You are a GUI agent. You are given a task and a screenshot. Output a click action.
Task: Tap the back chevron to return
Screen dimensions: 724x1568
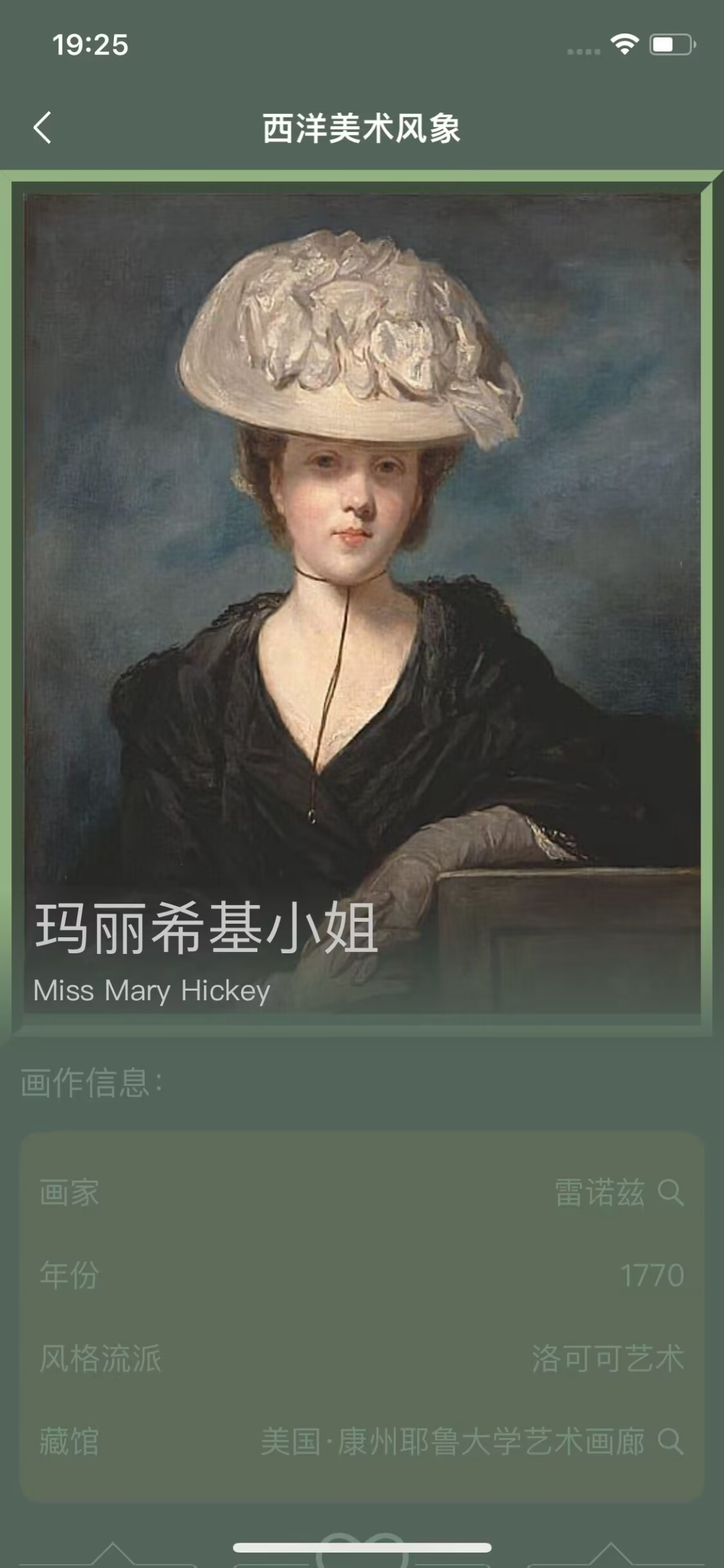pos(42,129)
